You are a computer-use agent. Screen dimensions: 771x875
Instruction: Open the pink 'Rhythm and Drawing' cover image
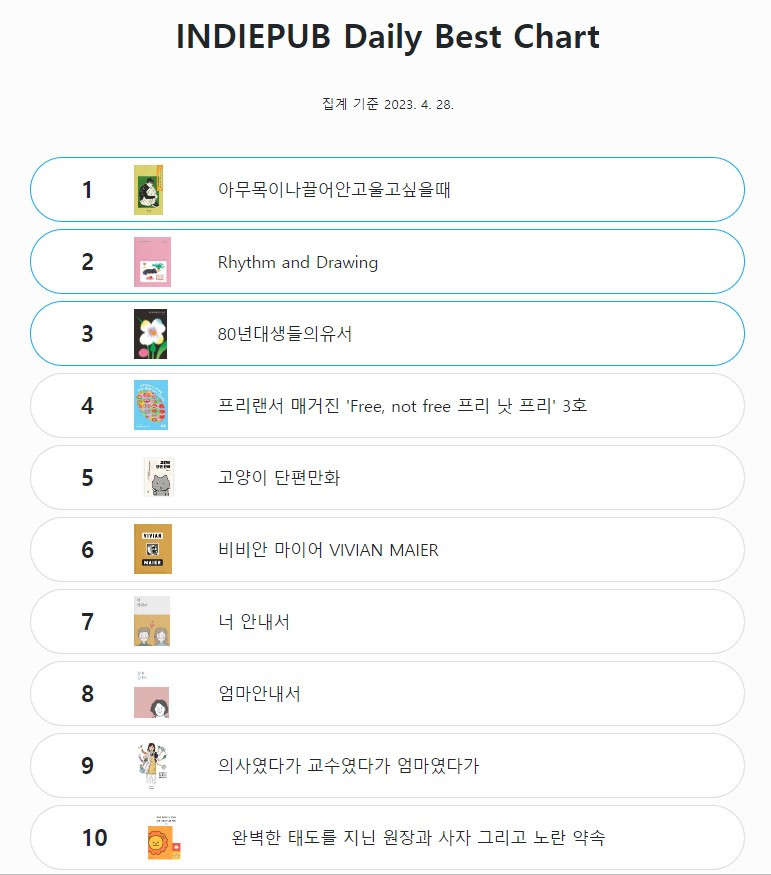148,261
